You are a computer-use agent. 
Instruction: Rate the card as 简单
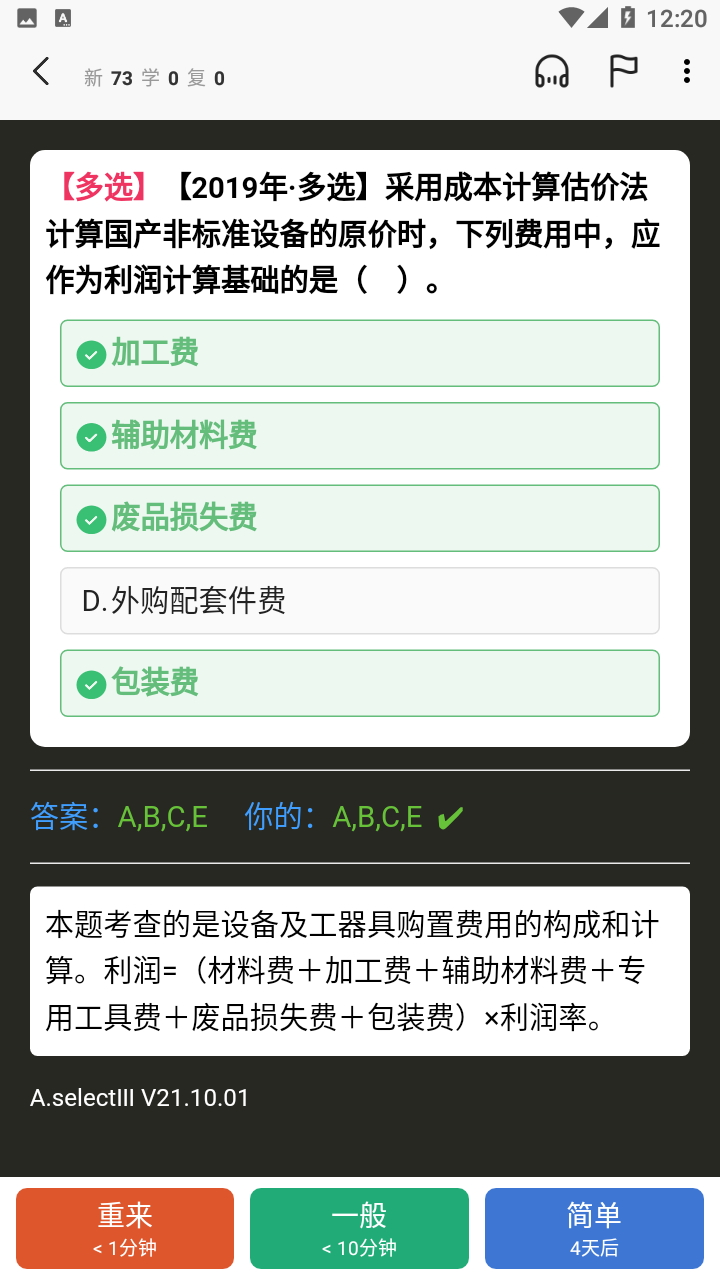coord(594,1228)
